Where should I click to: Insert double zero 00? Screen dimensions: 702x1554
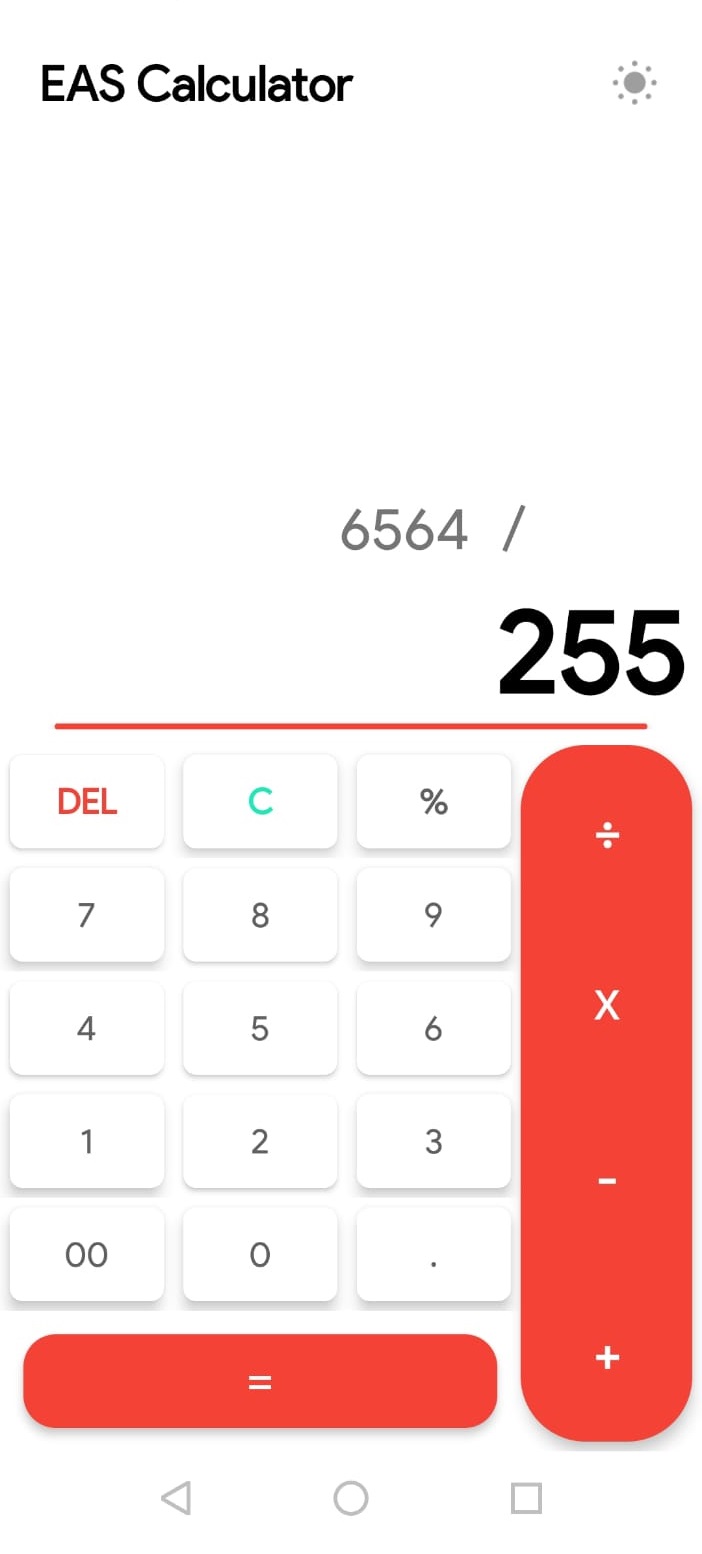click(x=87, y=1254)
